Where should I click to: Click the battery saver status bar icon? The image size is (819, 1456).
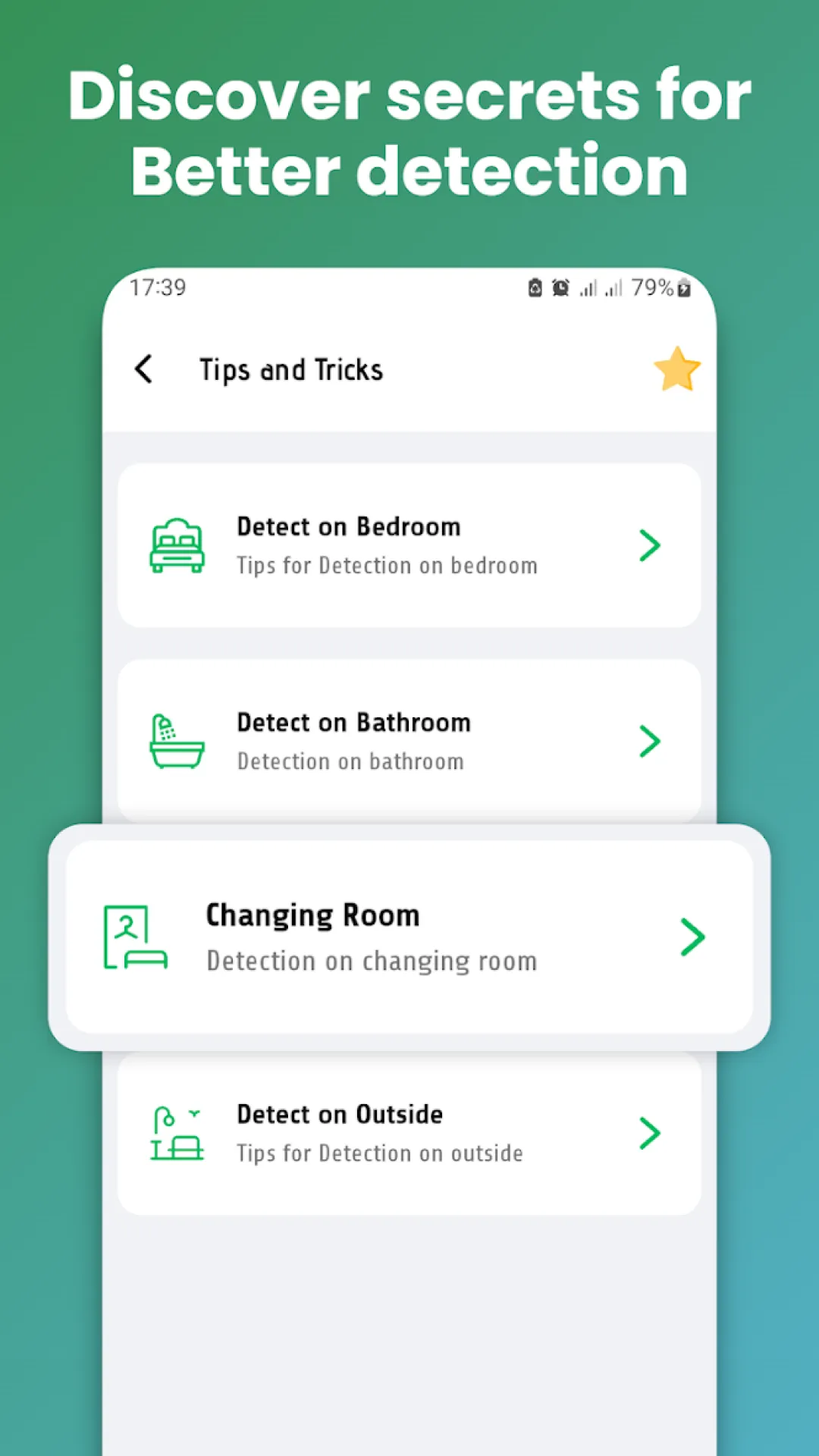pos(535,288)
